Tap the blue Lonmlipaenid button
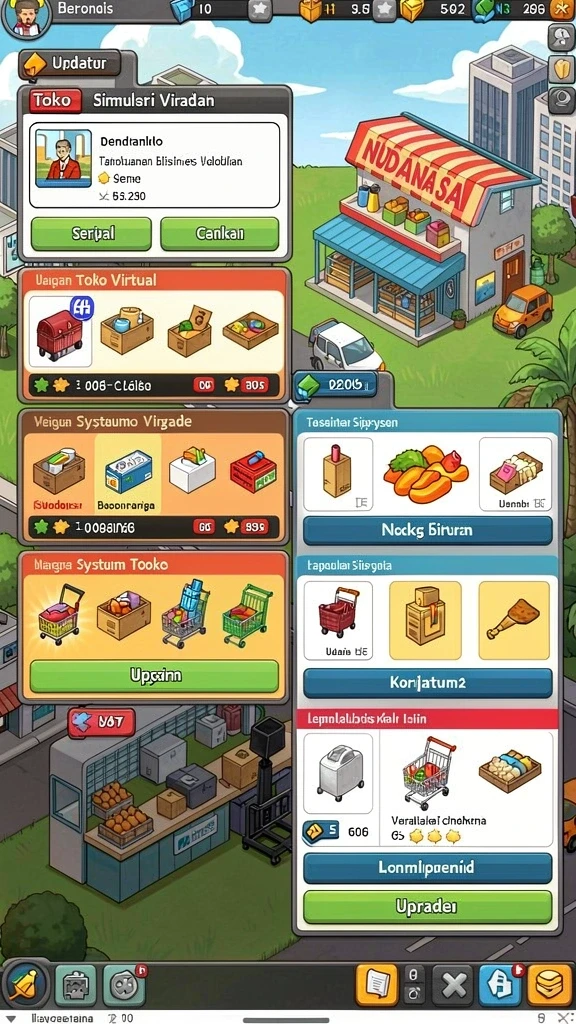The width and height of the screenshot is (576, 1024). pos(428,868)
